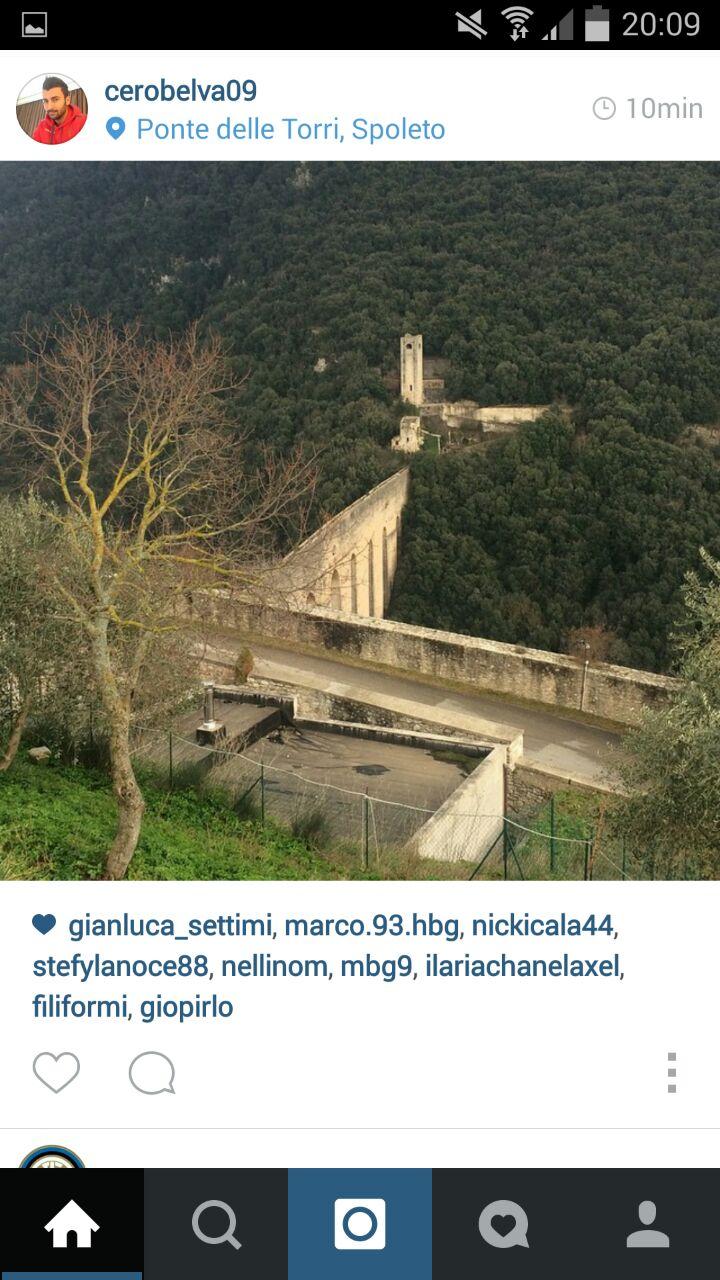This screenshot has width=720, height=1280.
Task: Open cerobelva09's profile picture
Action: pos(52,108)
